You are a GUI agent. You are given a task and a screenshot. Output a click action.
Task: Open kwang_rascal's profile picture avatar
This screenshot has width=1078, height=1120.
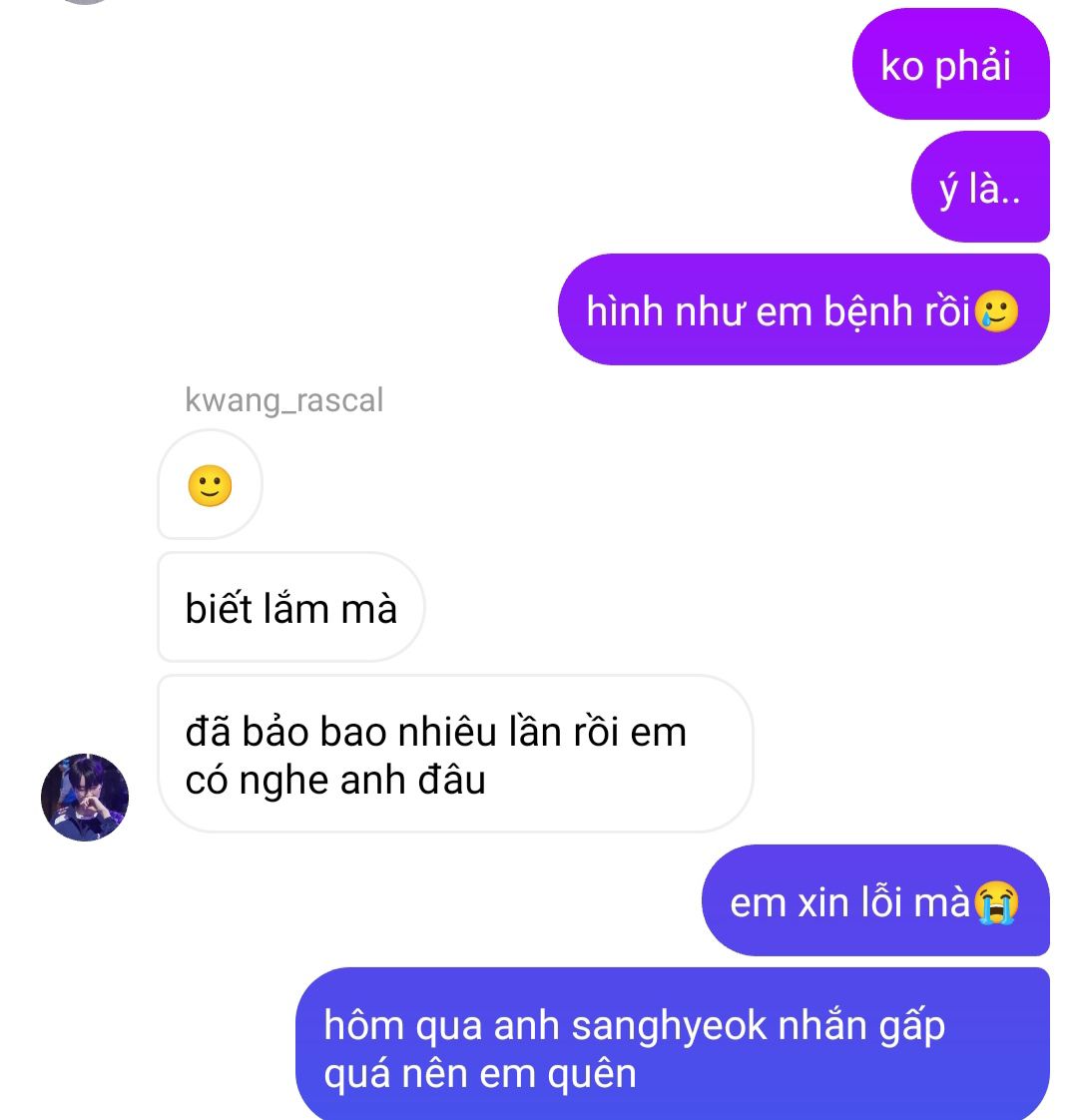(x=85, y=797)
